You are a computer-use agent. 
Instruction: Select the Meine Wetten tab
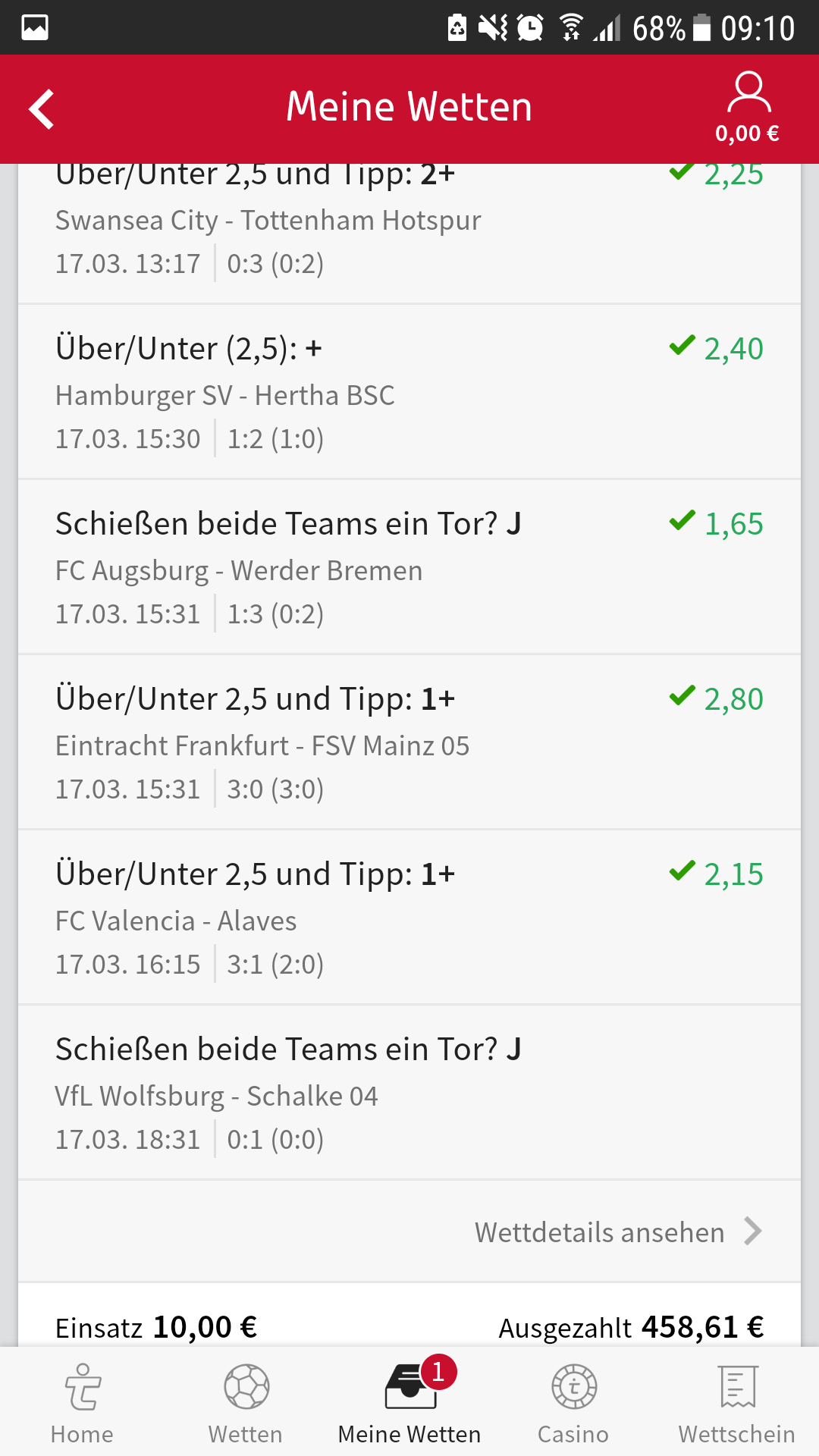coord(409,1403)
